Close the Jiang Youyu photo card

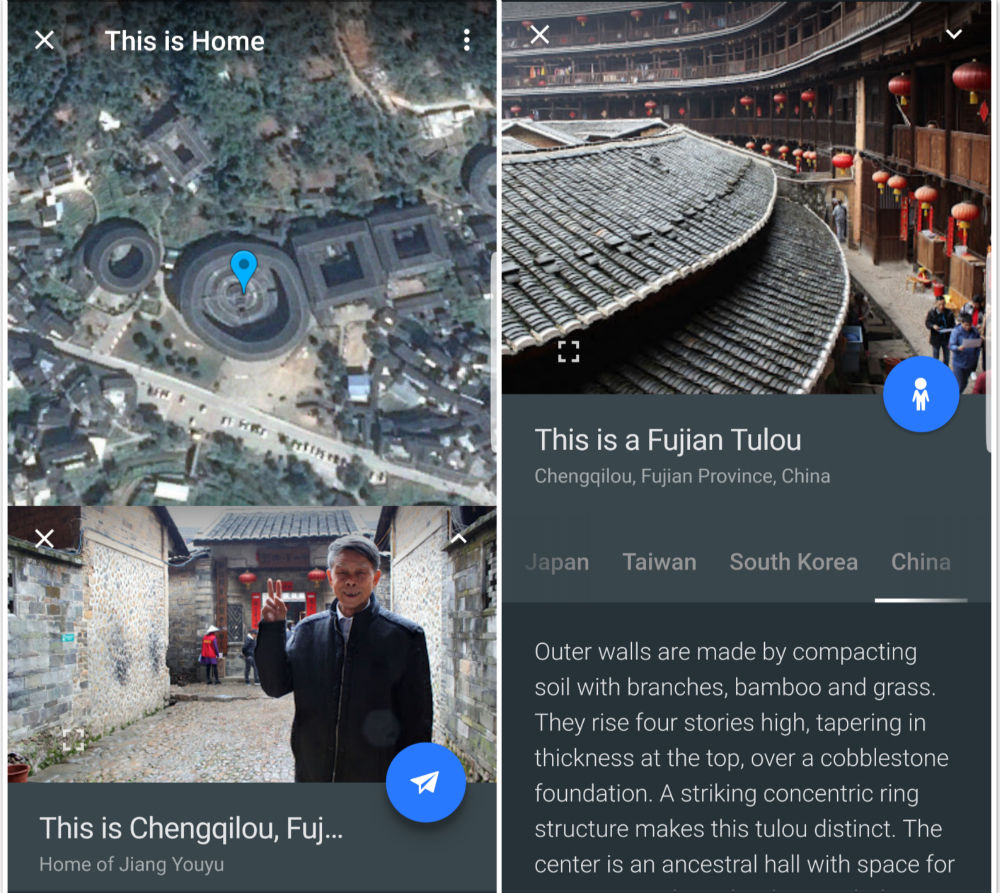(x=44, y=538)
